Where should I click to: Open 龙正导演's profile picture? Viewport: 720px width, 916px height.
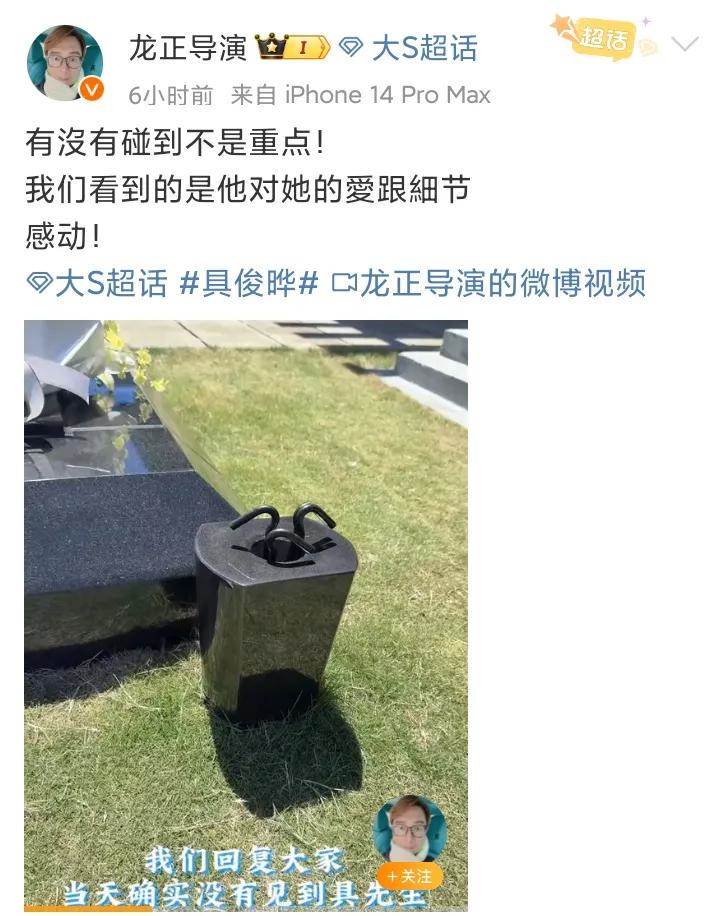point(64,63)
